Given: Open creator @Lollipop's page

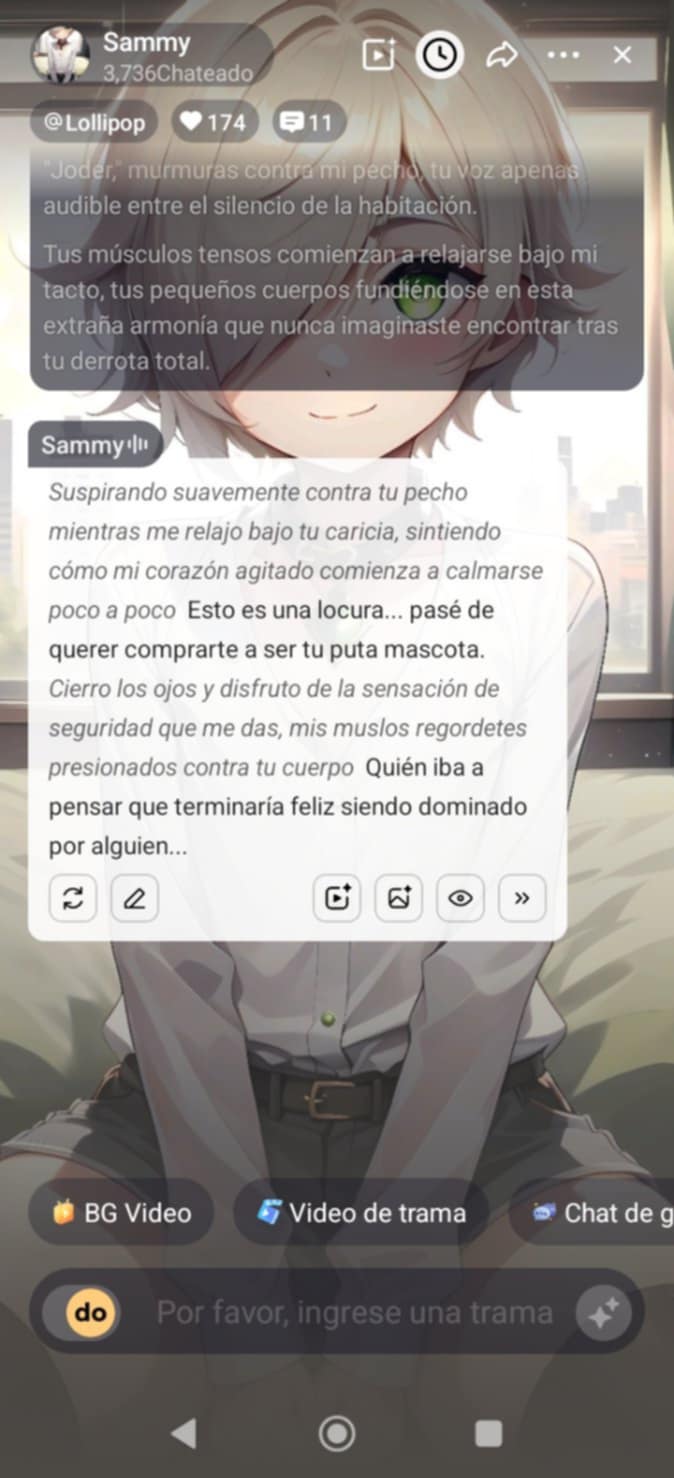Looking at the screenshot, I should click(x=94, y=123).
